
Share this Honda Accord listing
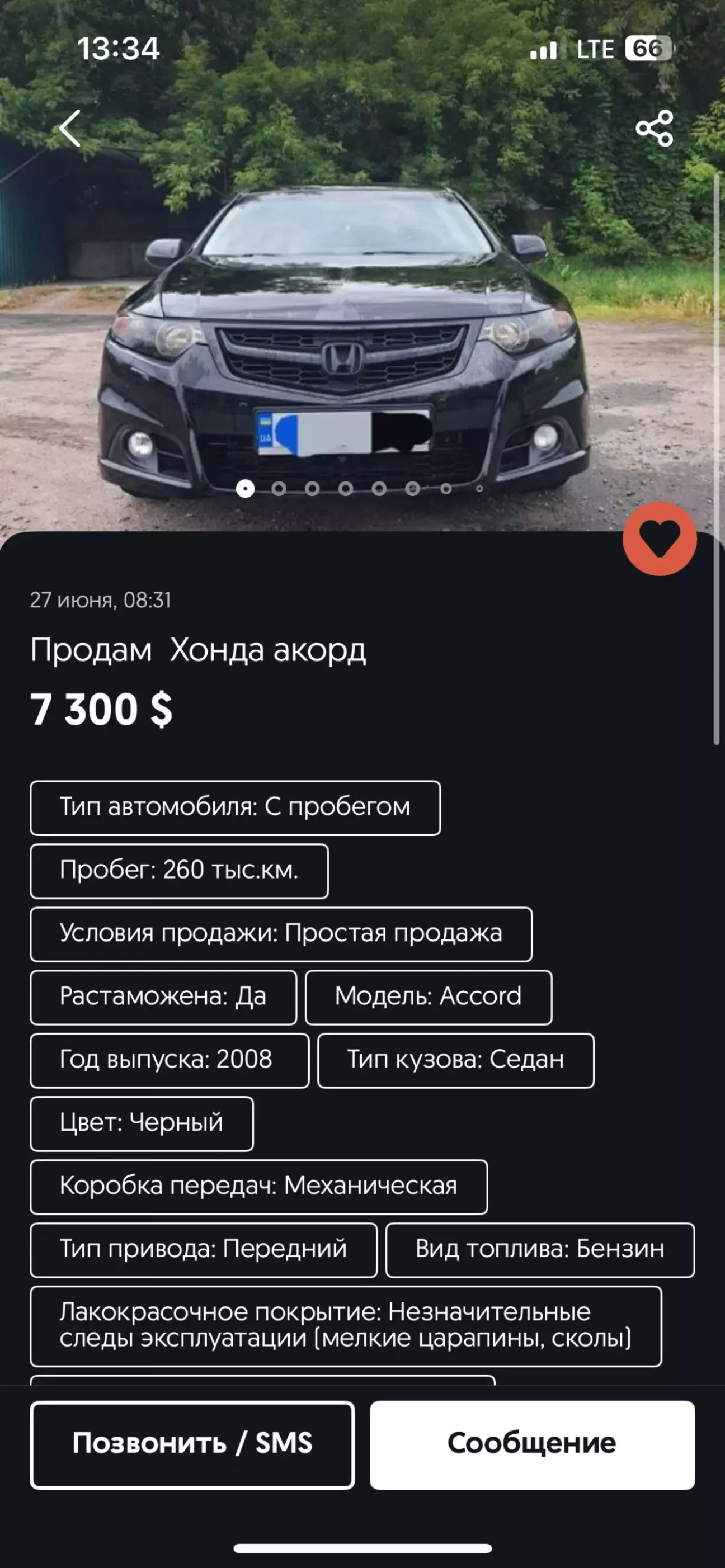click(x=655, y=129)
